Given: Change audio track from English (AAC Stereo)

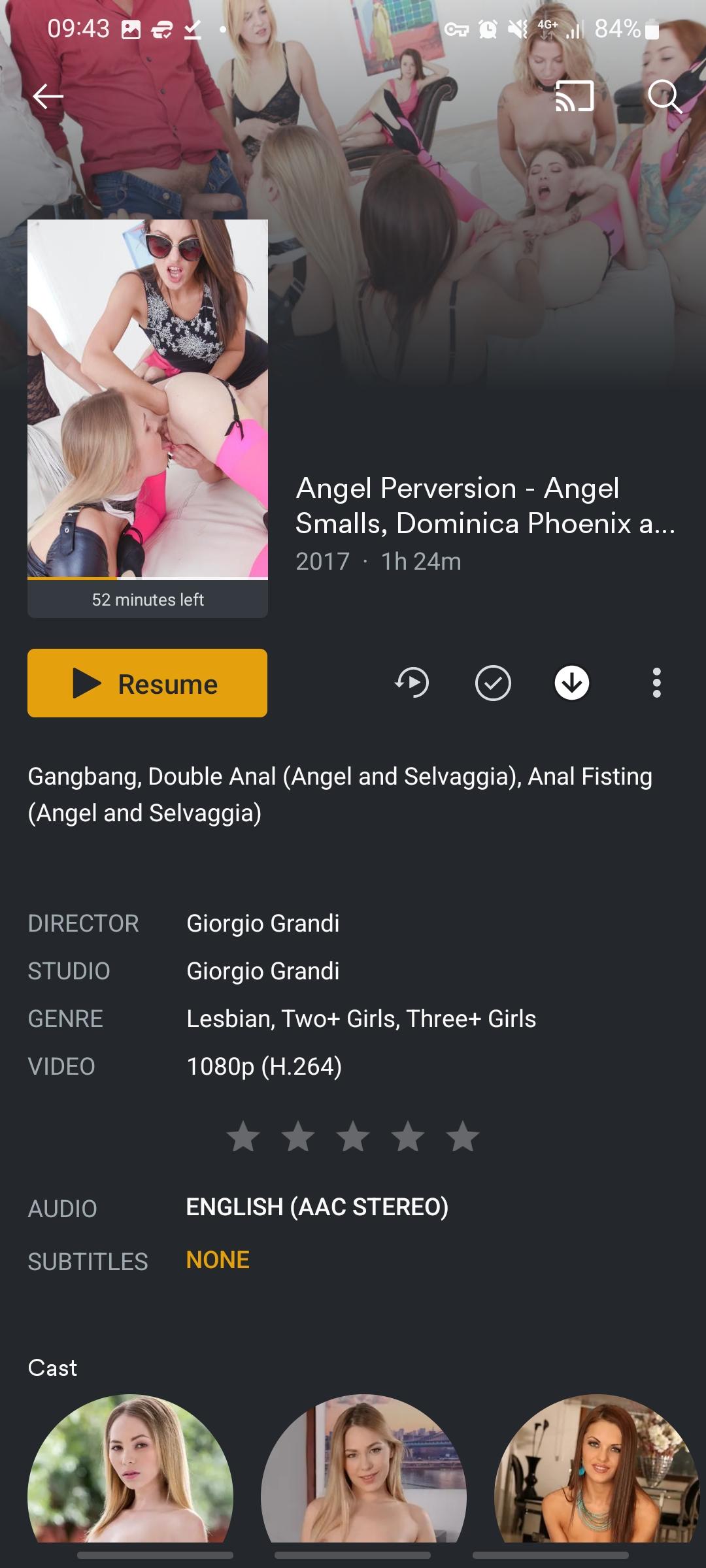Looking at the screenshot, I should [x=317, y=1207].
